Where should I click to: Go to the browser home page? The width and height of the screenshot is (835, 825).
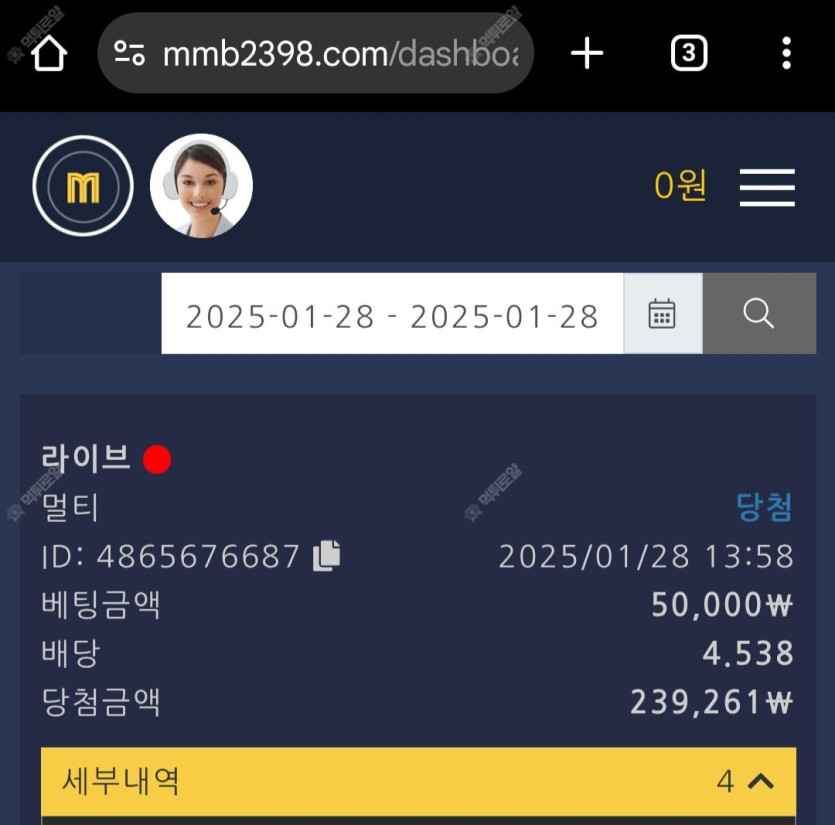pyautogui.click(x=48, y=54)
